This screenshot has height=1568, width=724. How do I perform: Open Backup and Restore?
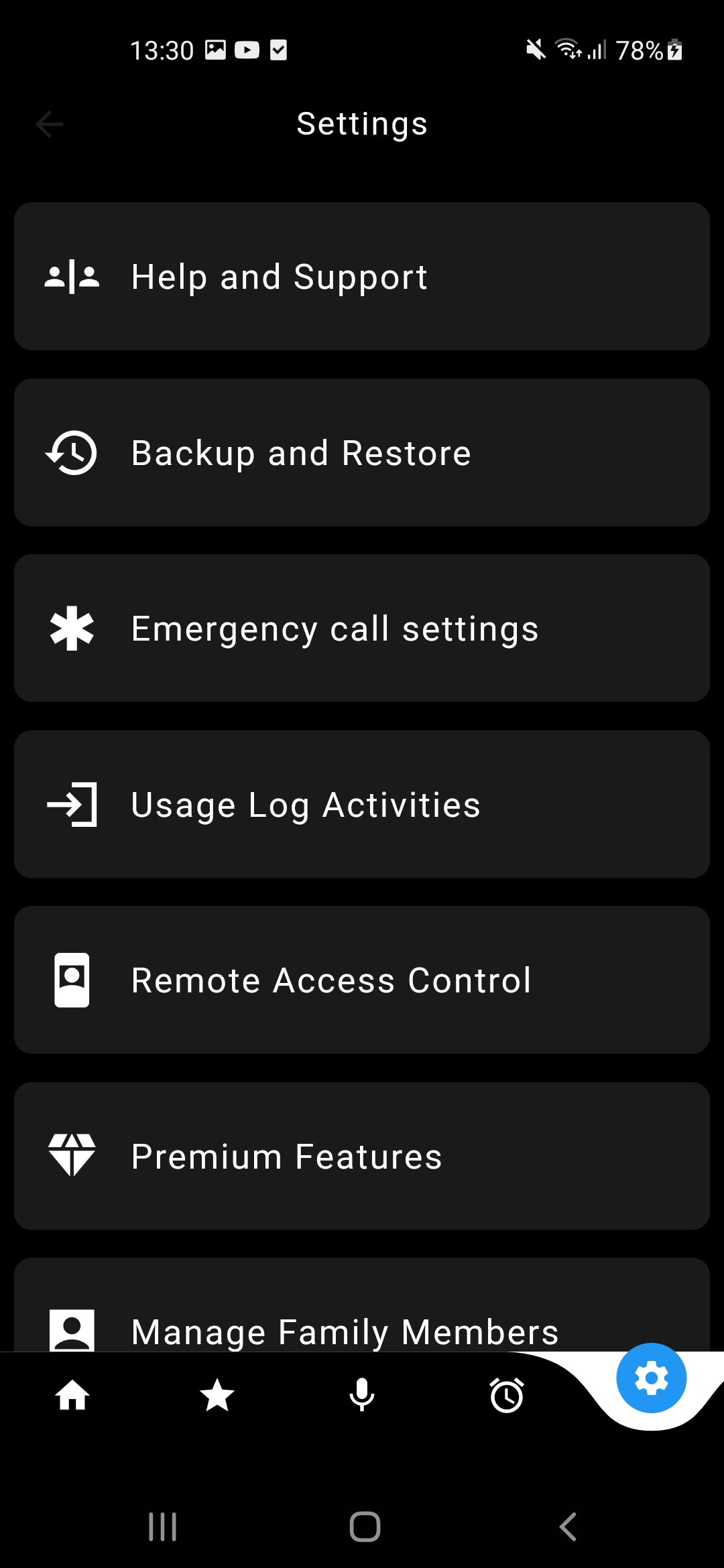point(362,452)
